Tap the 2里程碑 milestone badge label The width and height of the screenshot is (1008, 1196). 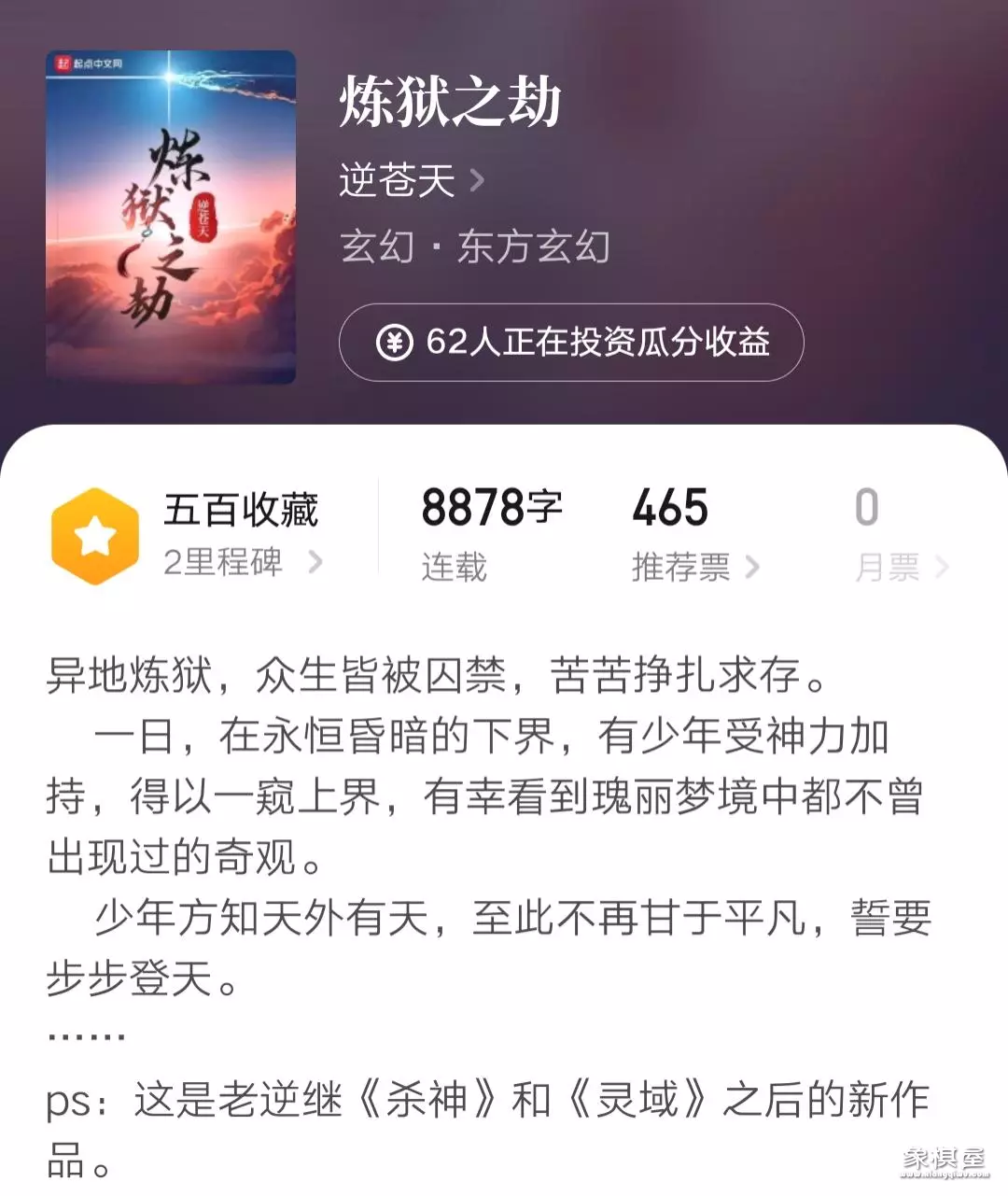tap(221, 564)
